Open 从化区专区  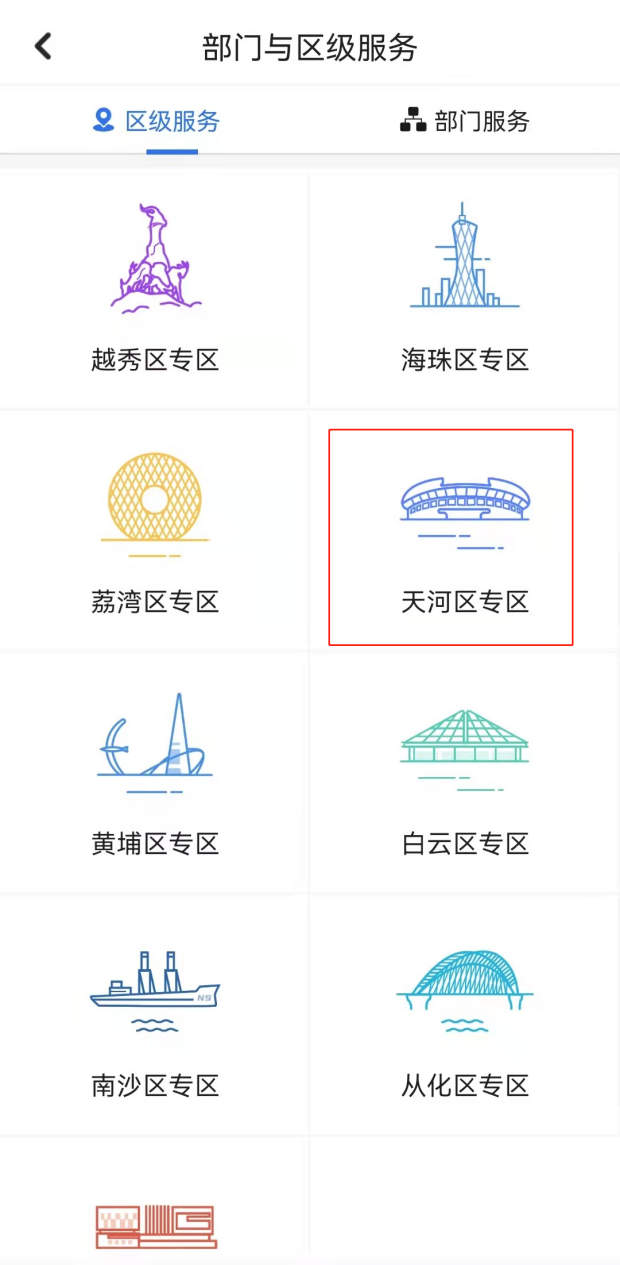coord(465,1015)
